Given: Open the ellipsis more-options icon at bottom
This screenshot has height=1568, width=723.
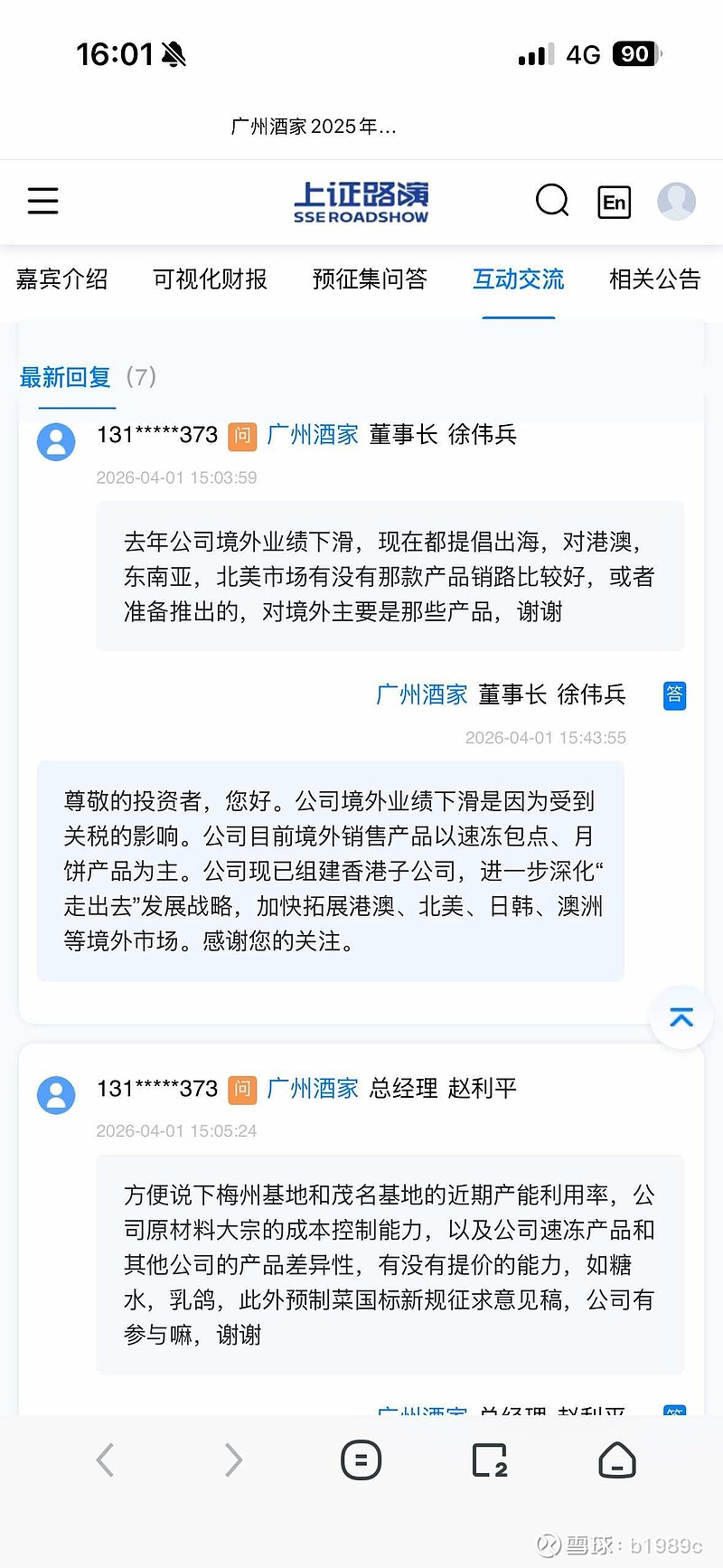Looking at the screenshot, I should tap(361, 1459).
